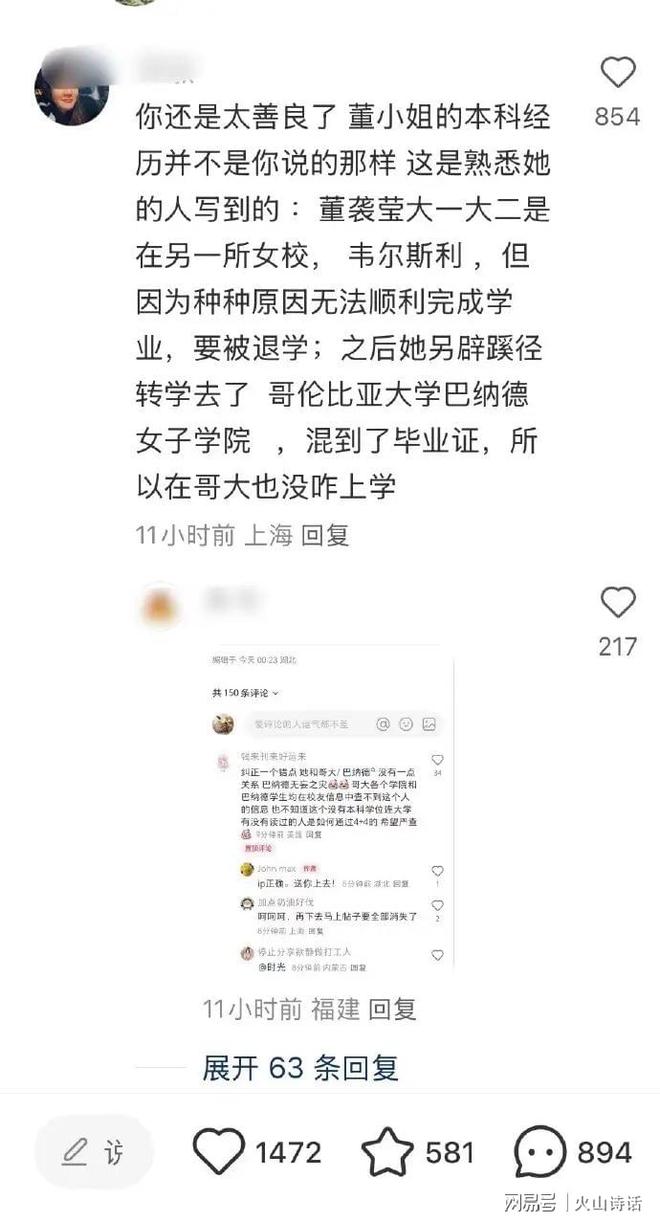Image resolution: width=660 pixels, height=1222 pixels.
Task: Open the screenshot image in the reply
Action: coord(327,810)
